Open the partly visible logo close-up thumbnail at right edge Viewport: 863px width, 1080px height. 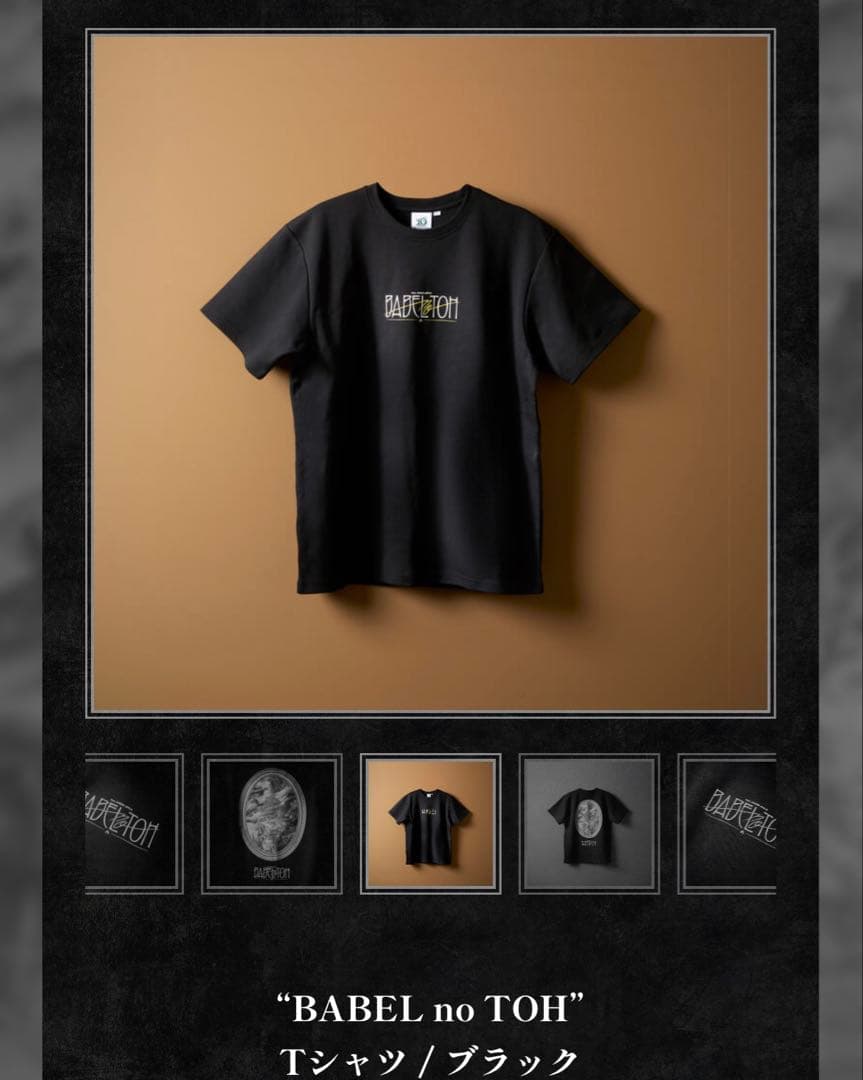tap(728, 823)
